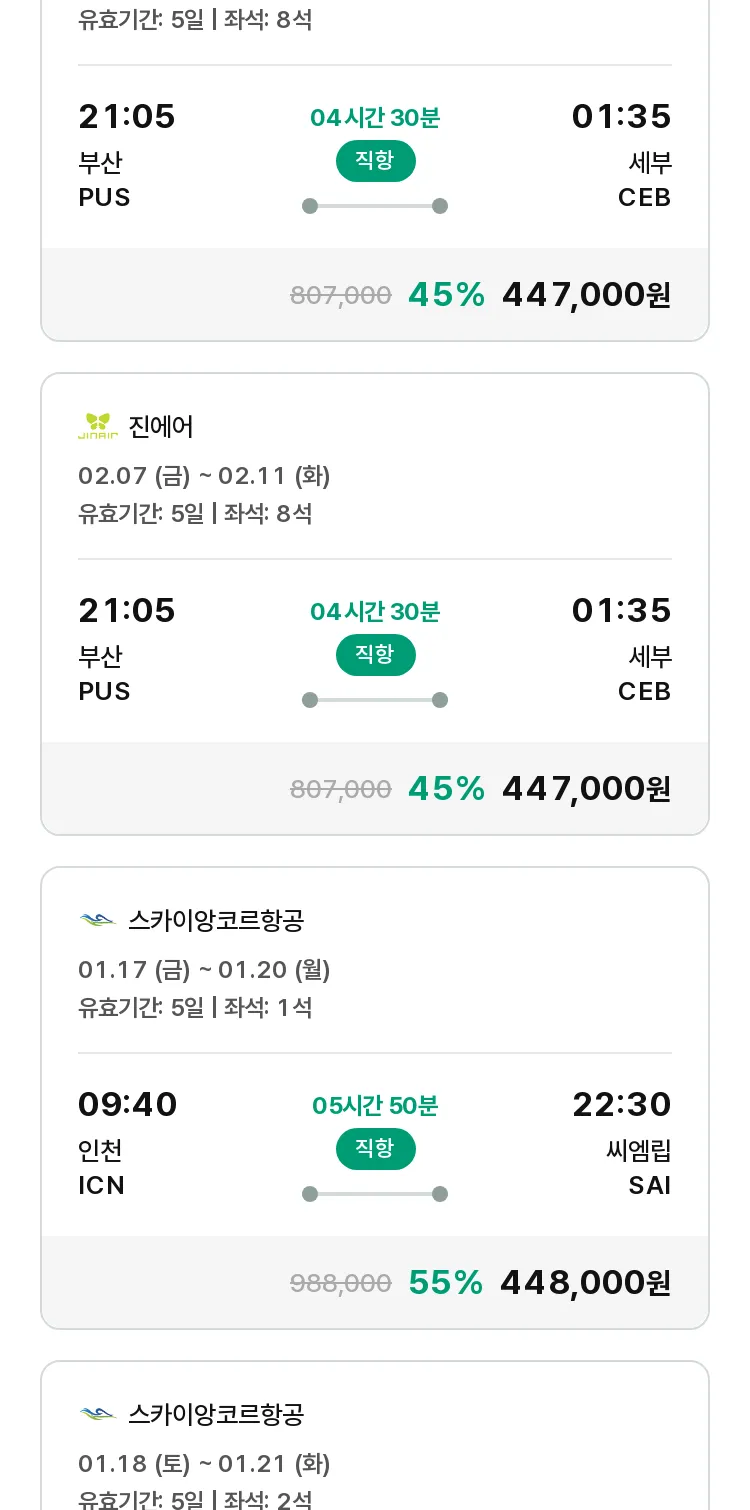Screen dimensions: 750x1510
Task: Open the Sky Angkor 01.17–01.20 Incheon–Siem Reap deal
Action: click(x=375, y=1098)
